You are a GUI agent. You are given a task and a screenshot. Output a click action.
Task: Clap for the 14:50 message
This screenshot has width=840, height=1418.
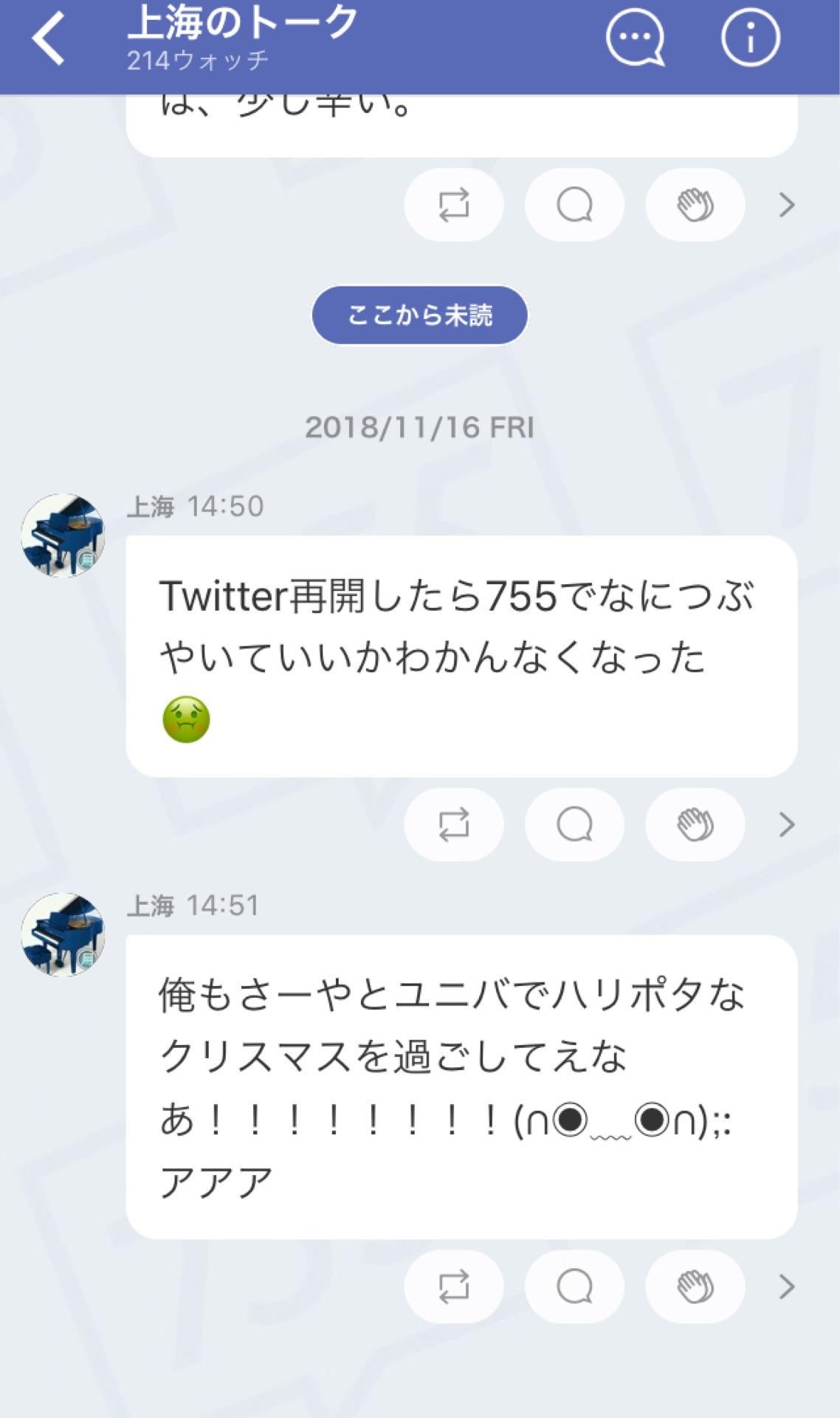(x=694, y=826)
